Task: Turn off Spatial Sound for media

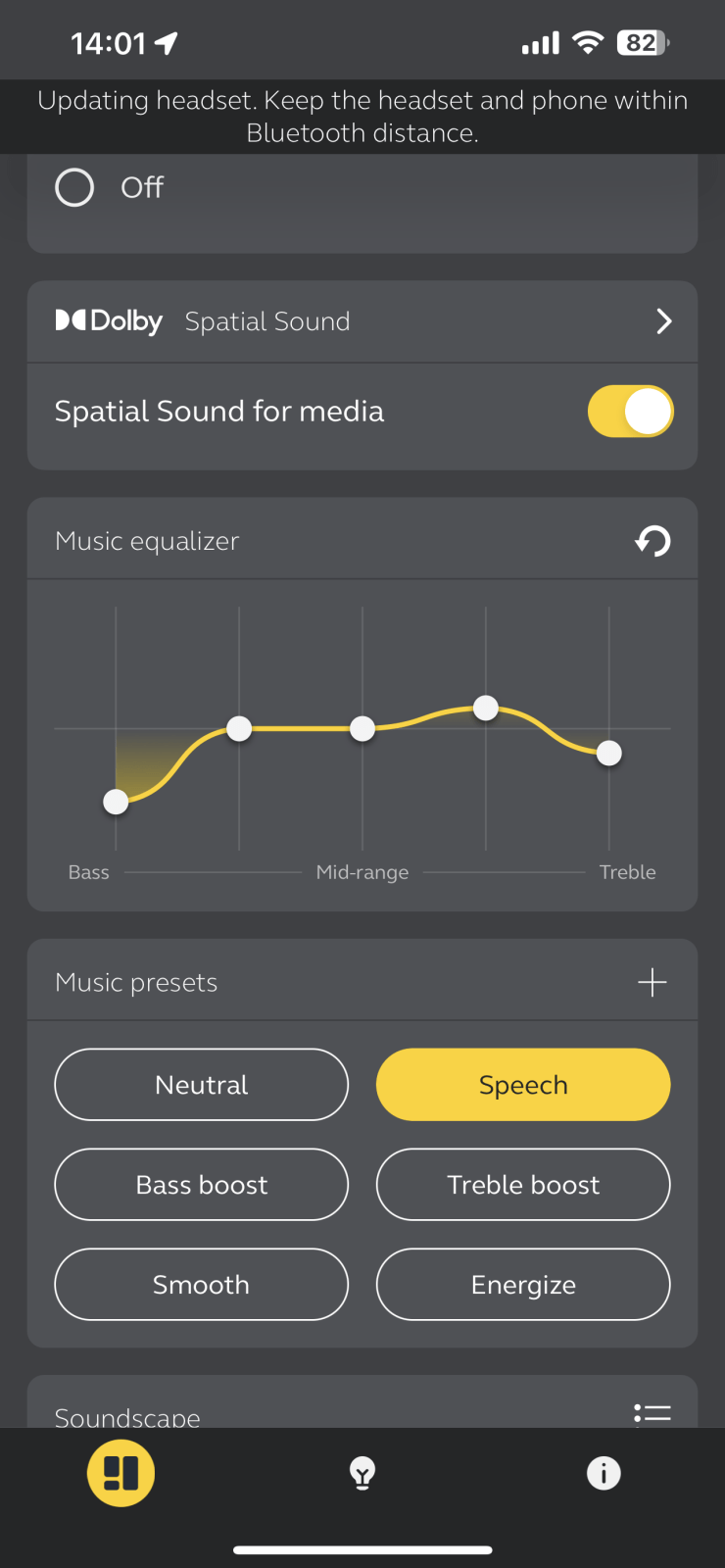Action: (630, 412)
